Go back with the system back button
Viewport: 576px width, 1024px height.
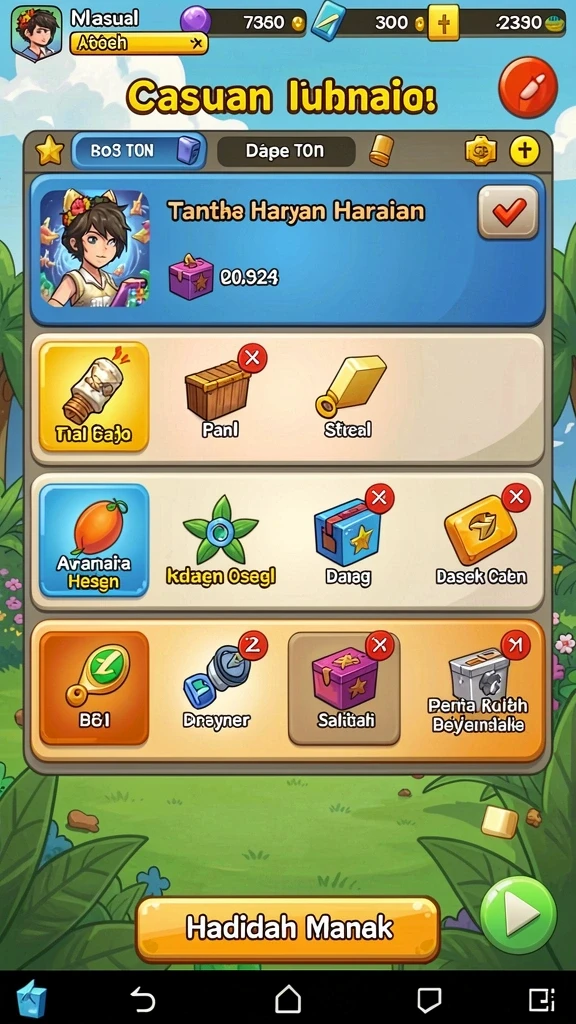[x=142, y=999]
